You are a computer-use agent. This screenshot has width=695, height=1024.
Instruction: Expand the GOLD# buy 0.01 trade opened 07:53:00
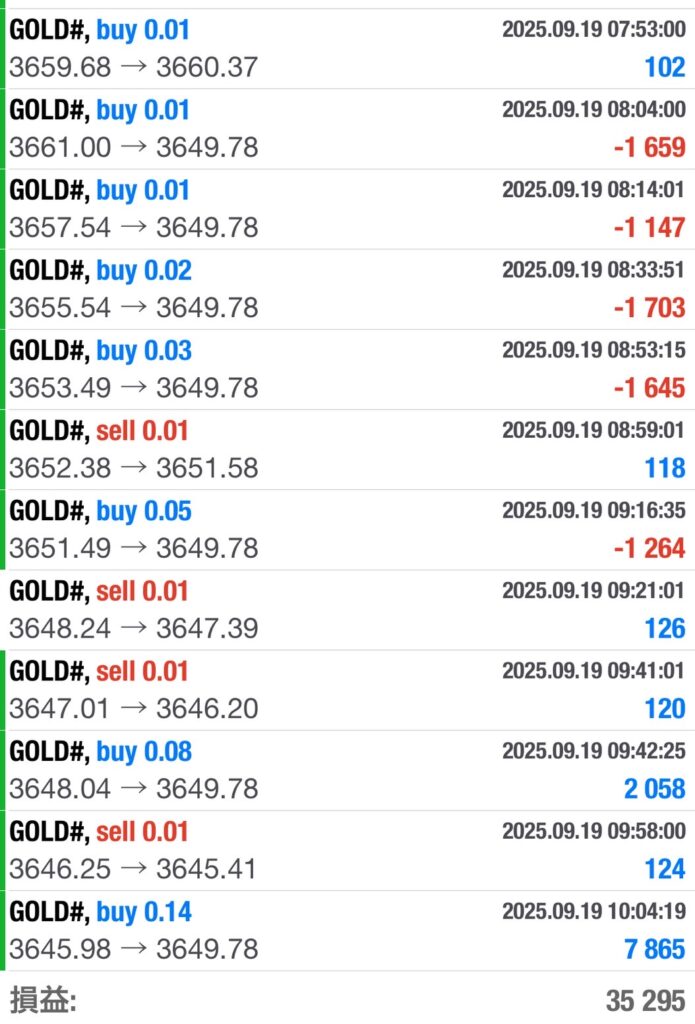pyautogui.click(x=347, y=49)
